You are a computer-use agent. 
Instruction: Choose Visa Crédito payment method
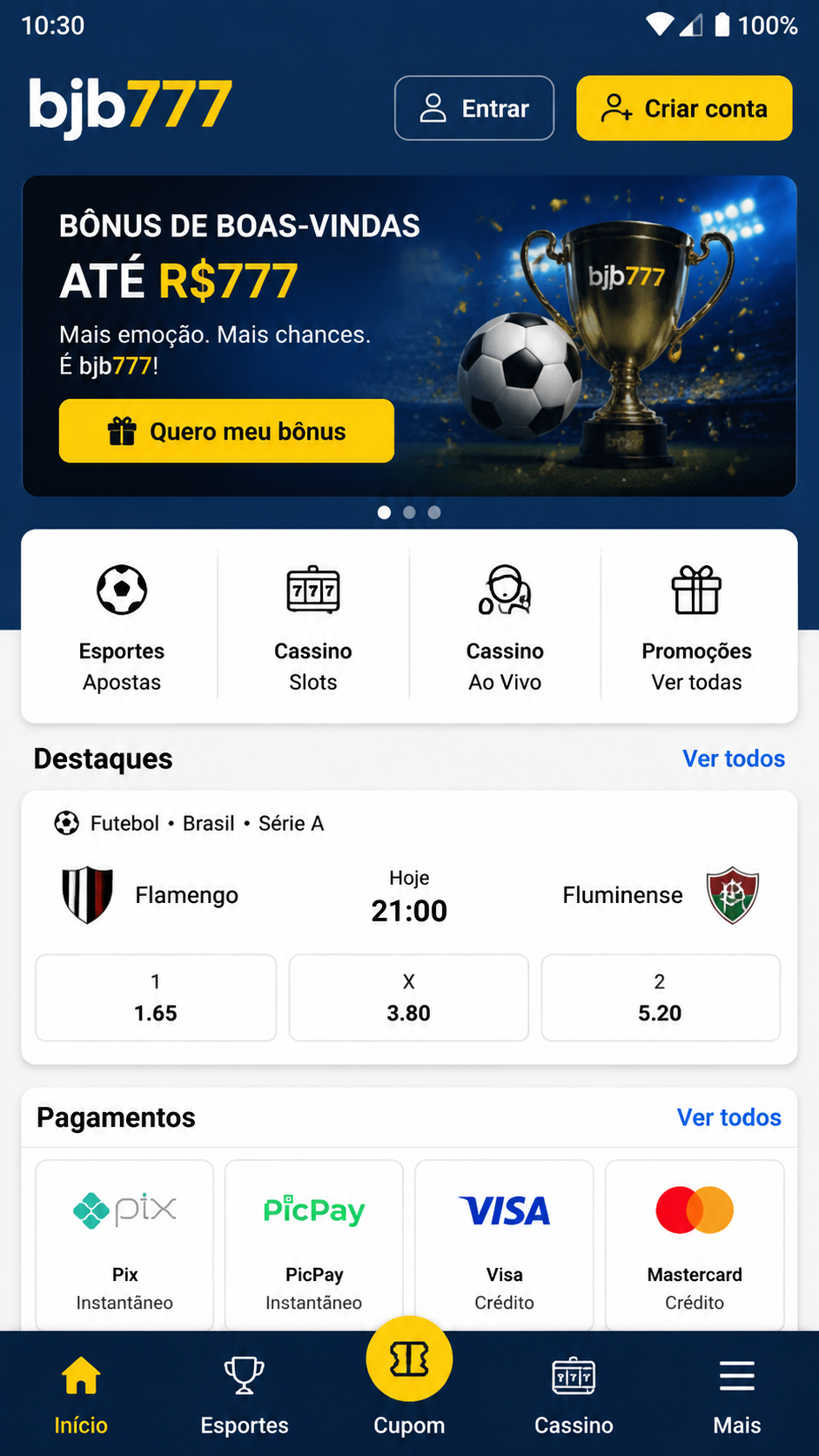coord(505,1245)
